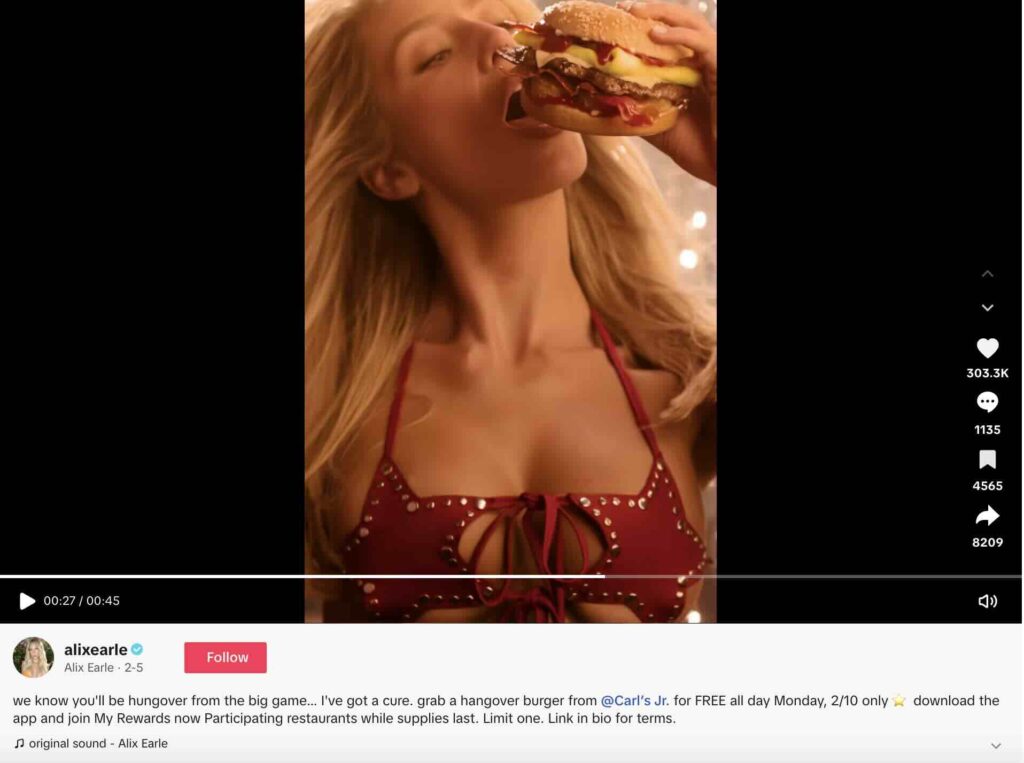
Task: Open the @Carl's Jr. mention
Action: (635, 700)
